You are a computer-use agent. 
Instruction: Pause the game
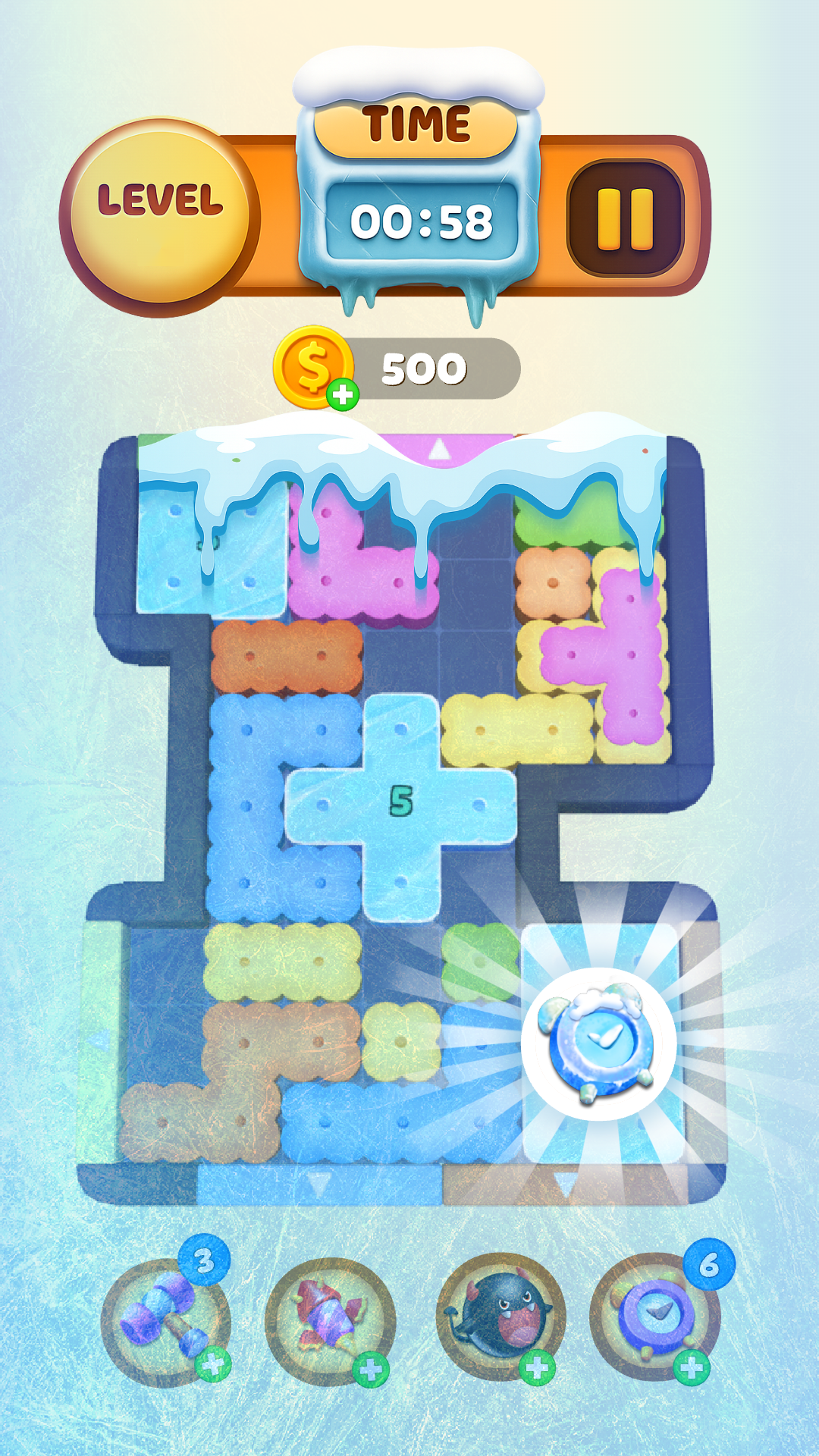(x=626, y=218)
